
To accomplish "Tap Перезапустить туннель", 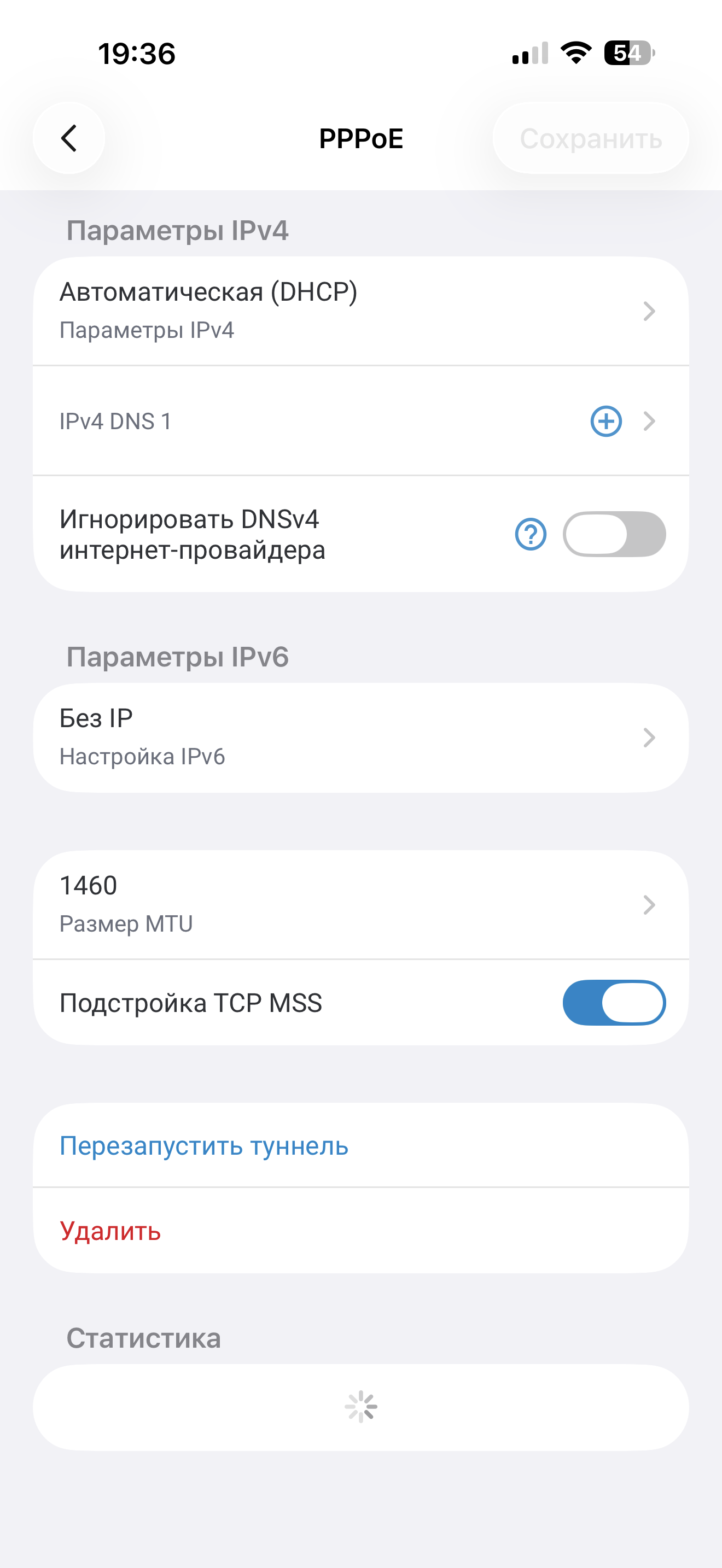I will (x=204, y=1145).
